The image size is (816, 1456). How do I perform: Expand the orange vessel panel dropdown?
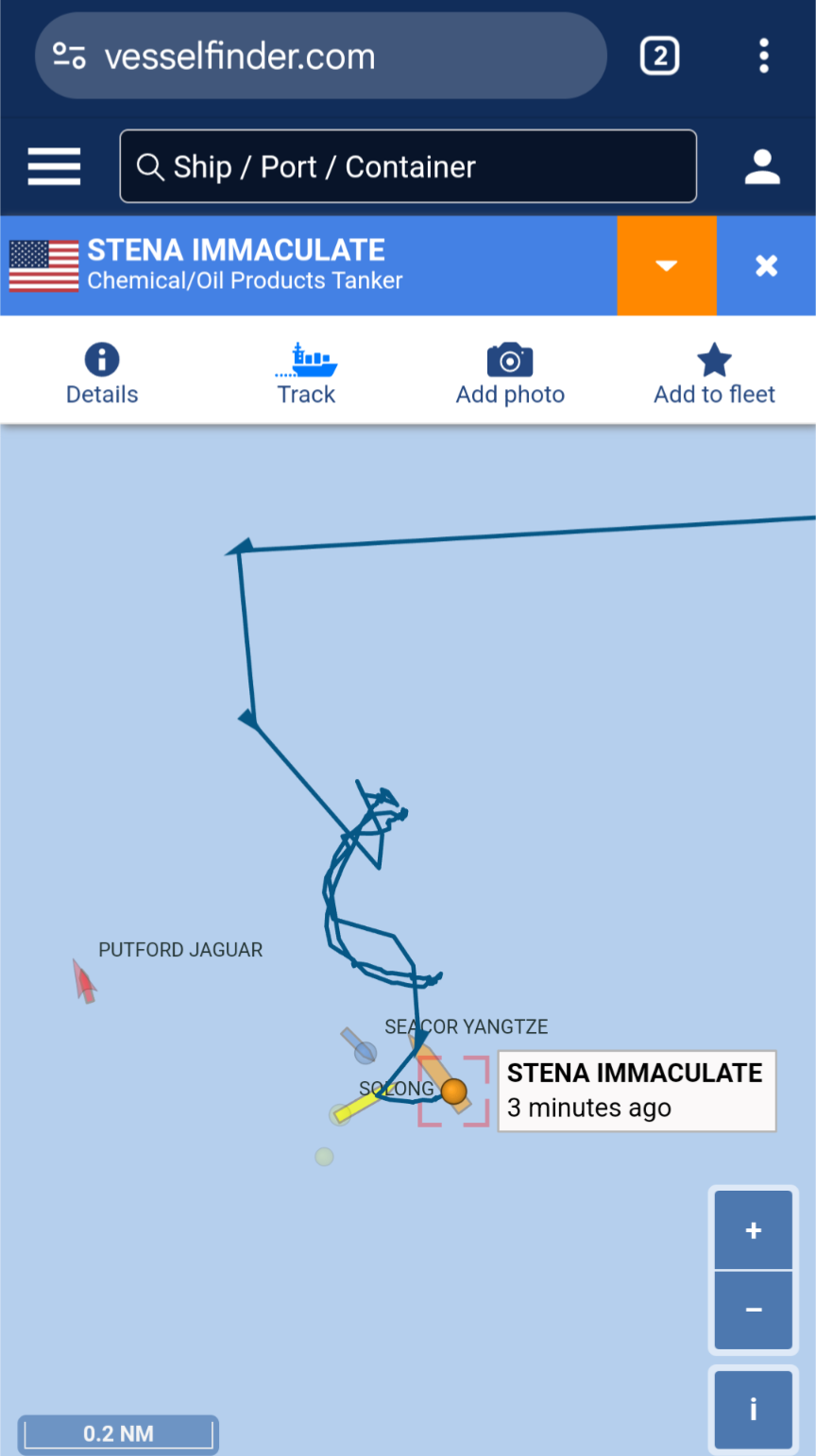pyautogui.click(x=667, y=265)
